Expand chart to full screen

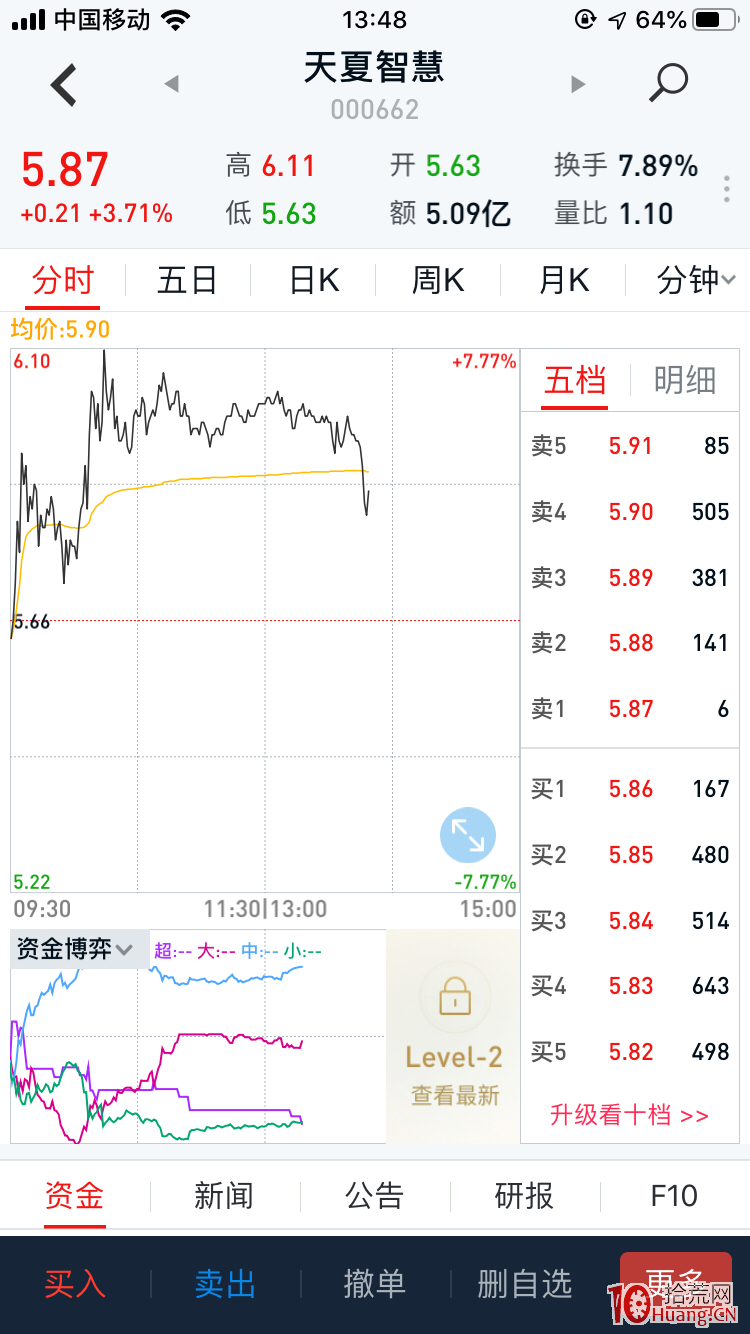[x=468, y=834]
